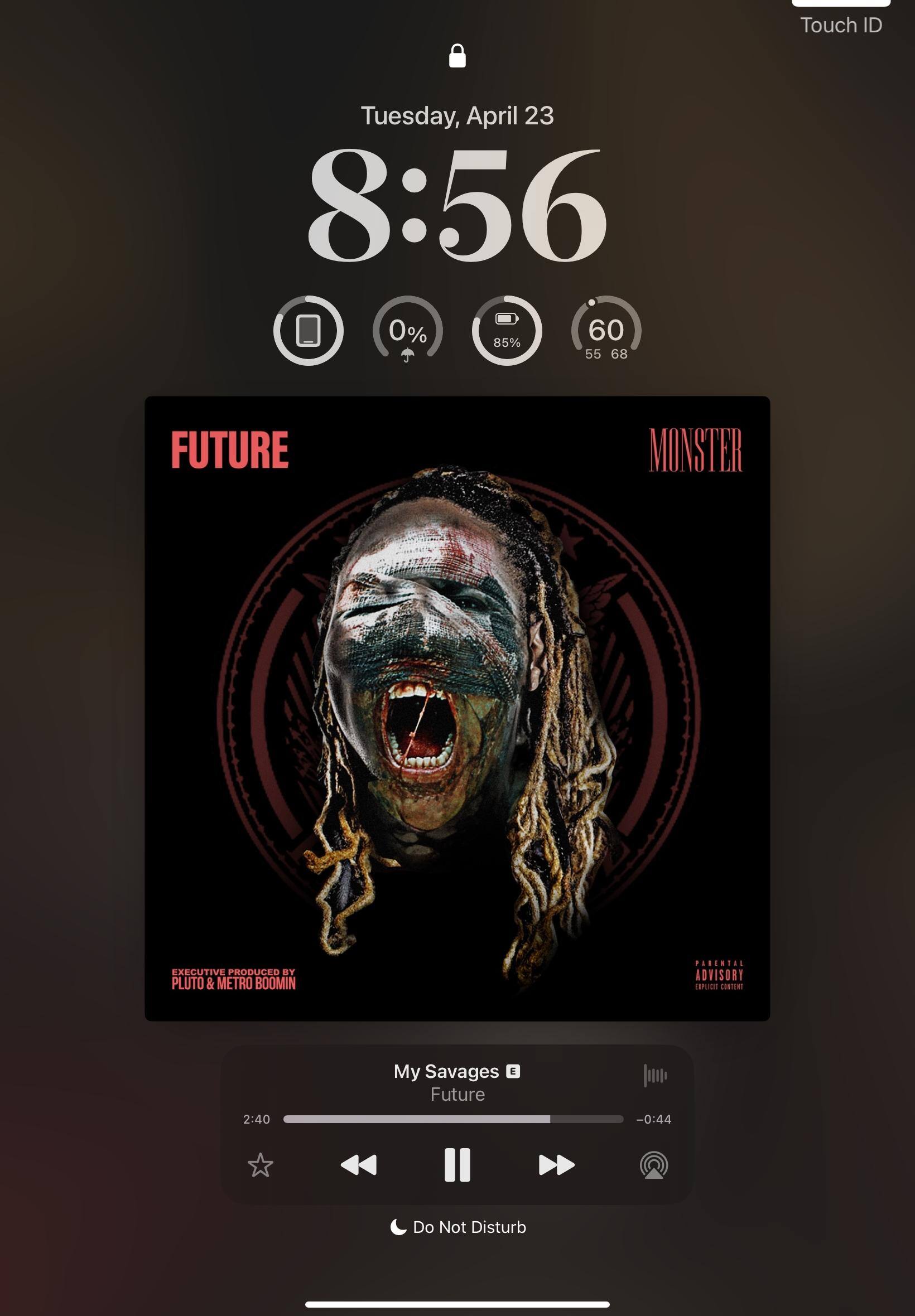Skip to the next track
The image size is (915, 1316).
point(556,1165)
